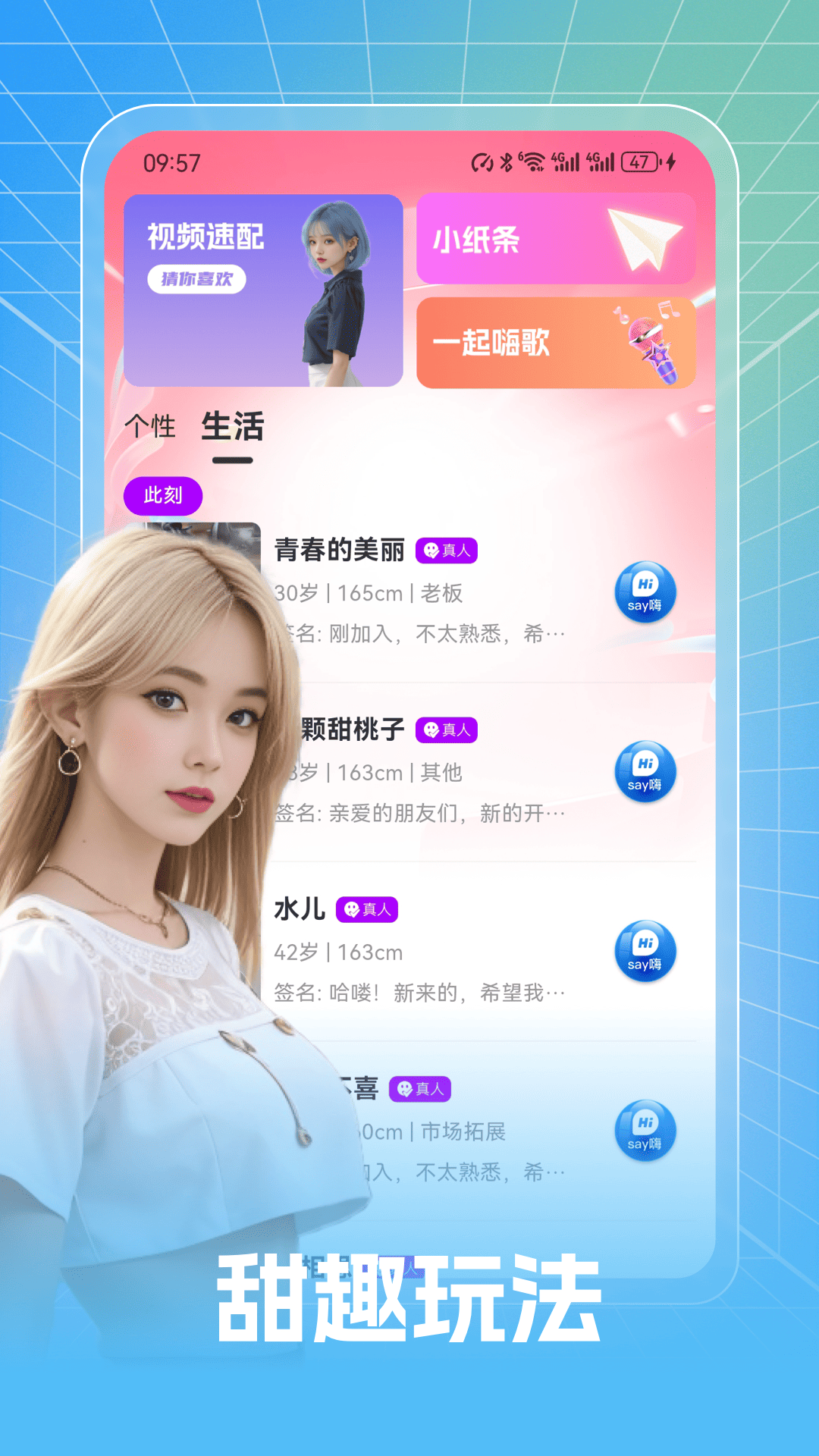Screen dimensions: 819x1456
Task: Tap the say嗨 icon next to 水儿
Action: coord(644,952)
